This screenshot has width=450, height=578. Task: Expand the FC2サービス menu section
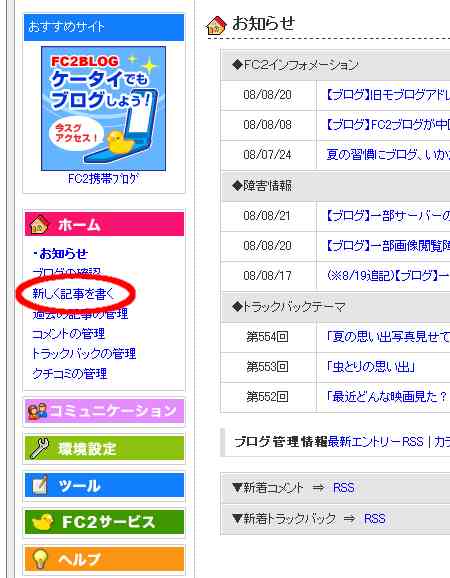tap(104, 522)
